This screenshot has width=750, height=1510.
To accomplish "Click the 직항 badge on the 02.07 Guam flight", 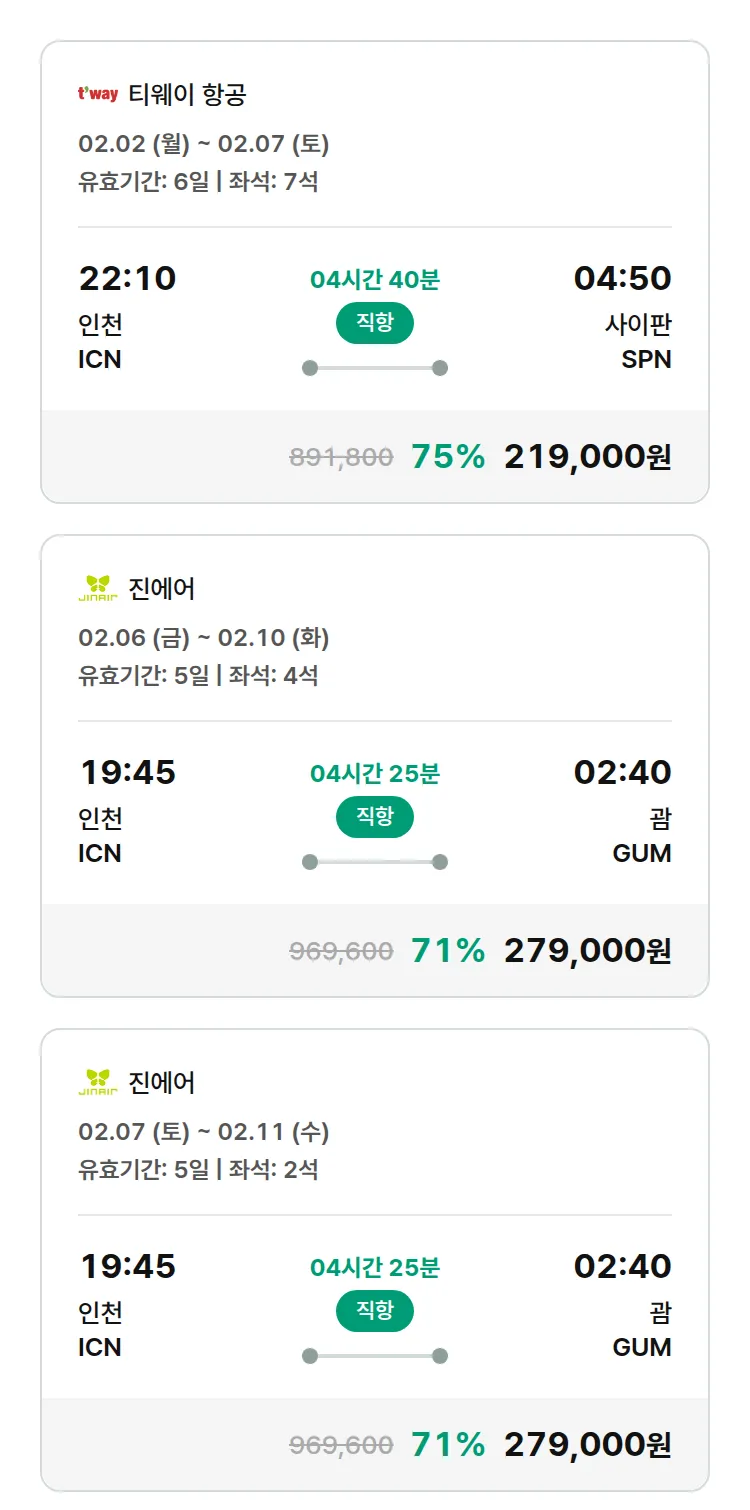I will [x=375, y=1311].
